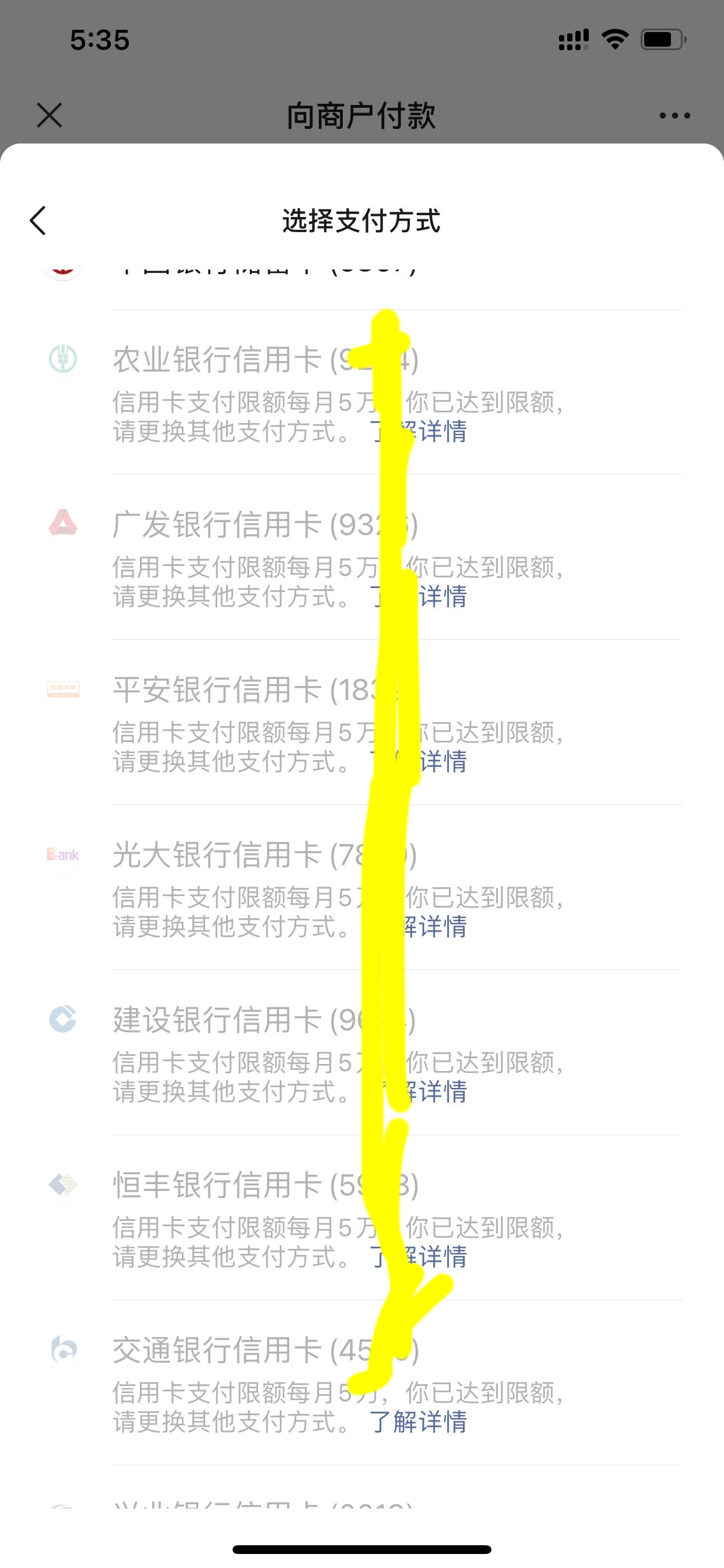
Task: Open the three-dot overflow menu
Action: pos(674,115)
